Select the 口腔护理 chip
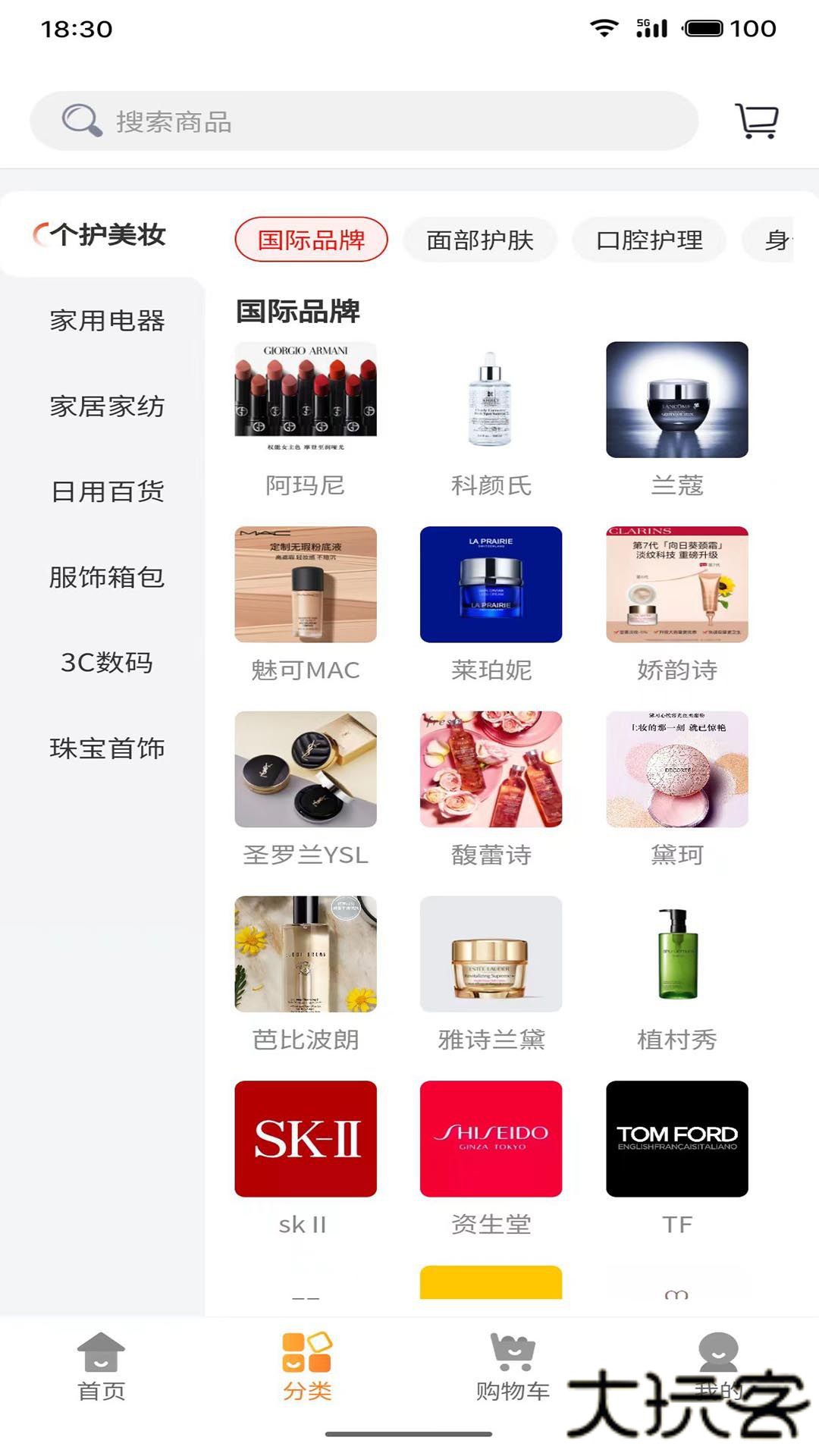The width and height of the screenshot is (819, 1456). [x=649, y=240]
